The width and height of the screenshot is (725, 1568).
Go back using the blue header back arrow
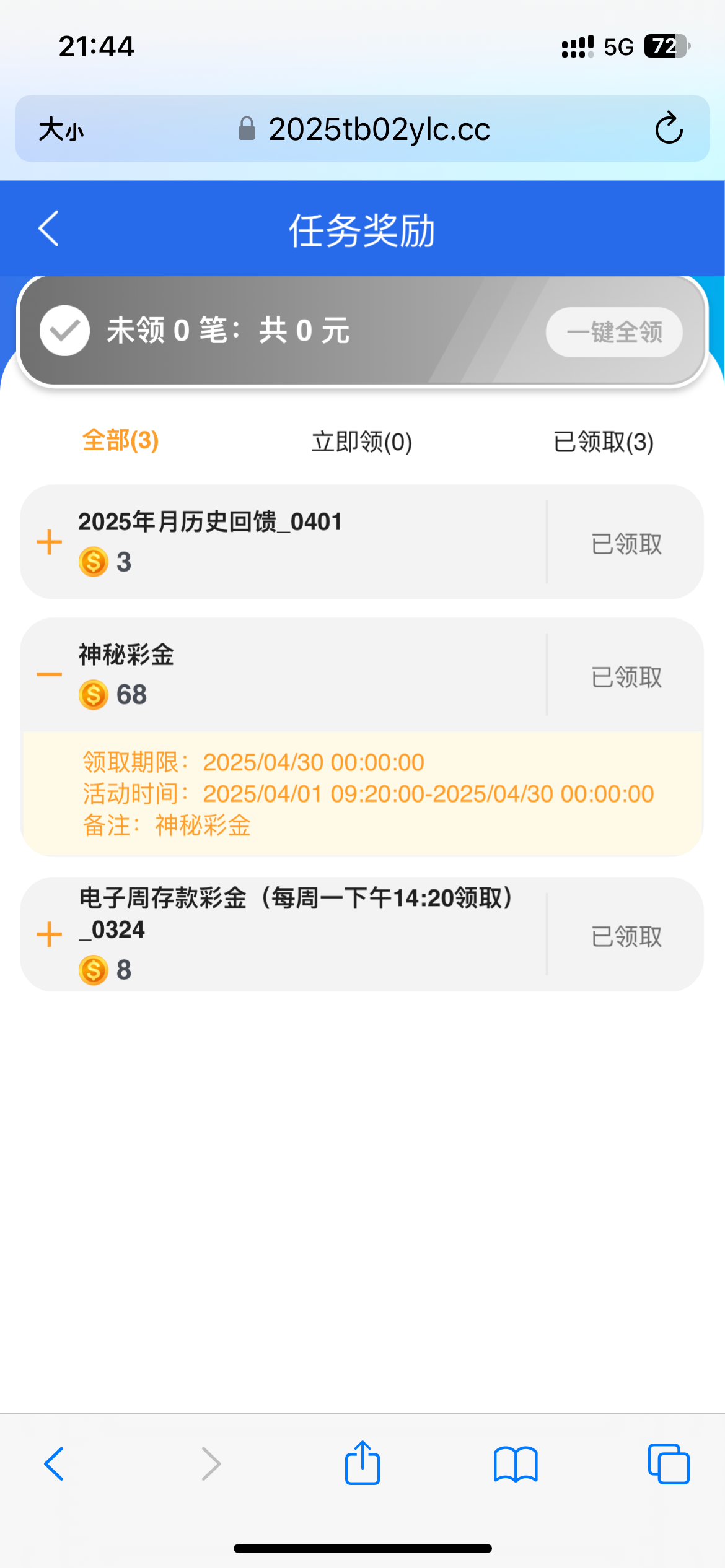(48, 229)
